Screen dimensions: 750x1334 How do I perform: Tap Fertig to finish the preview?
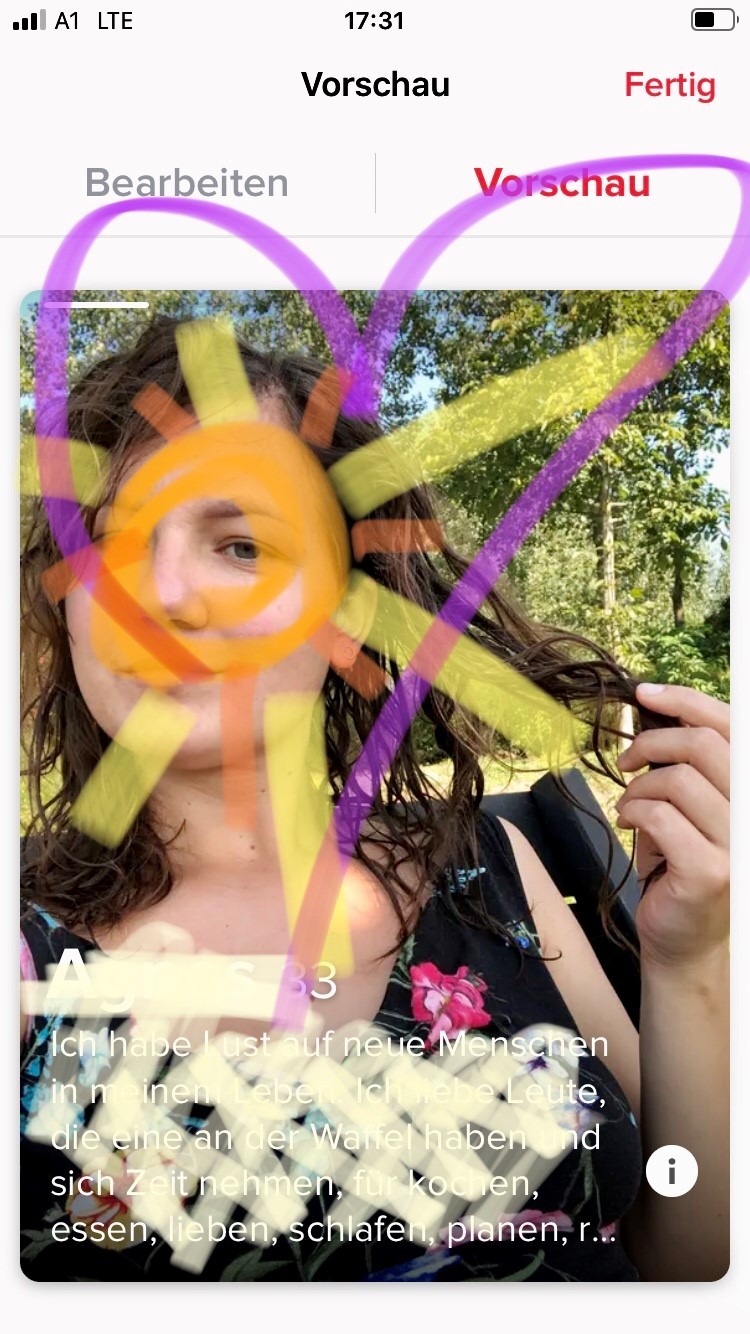669,85
